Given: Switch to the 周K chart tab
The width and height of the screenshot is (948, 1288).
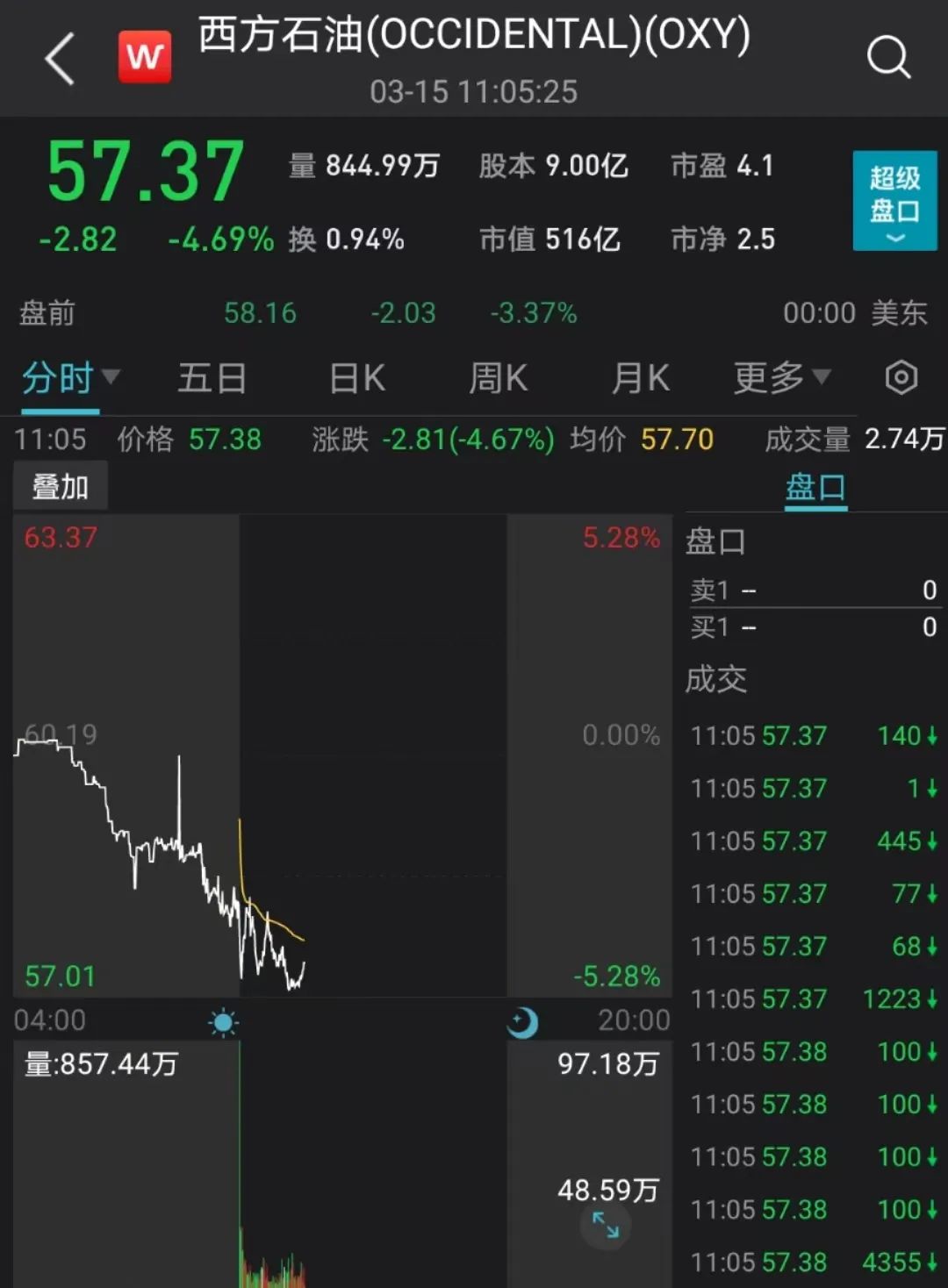Looking at the screenshot, I should pos(498,379).
